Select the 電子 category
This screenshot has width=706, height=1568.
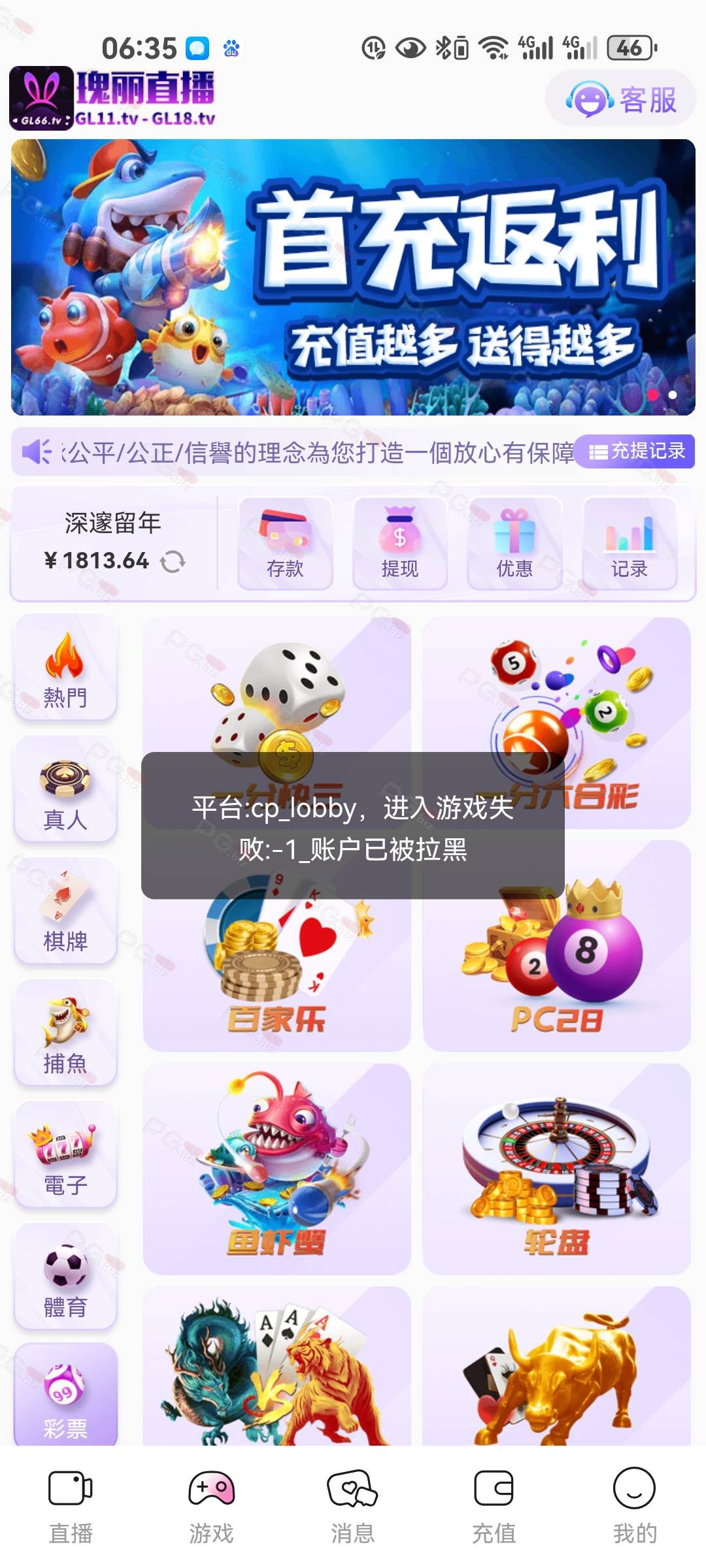pyautogui.click(x=65, y=1154)
